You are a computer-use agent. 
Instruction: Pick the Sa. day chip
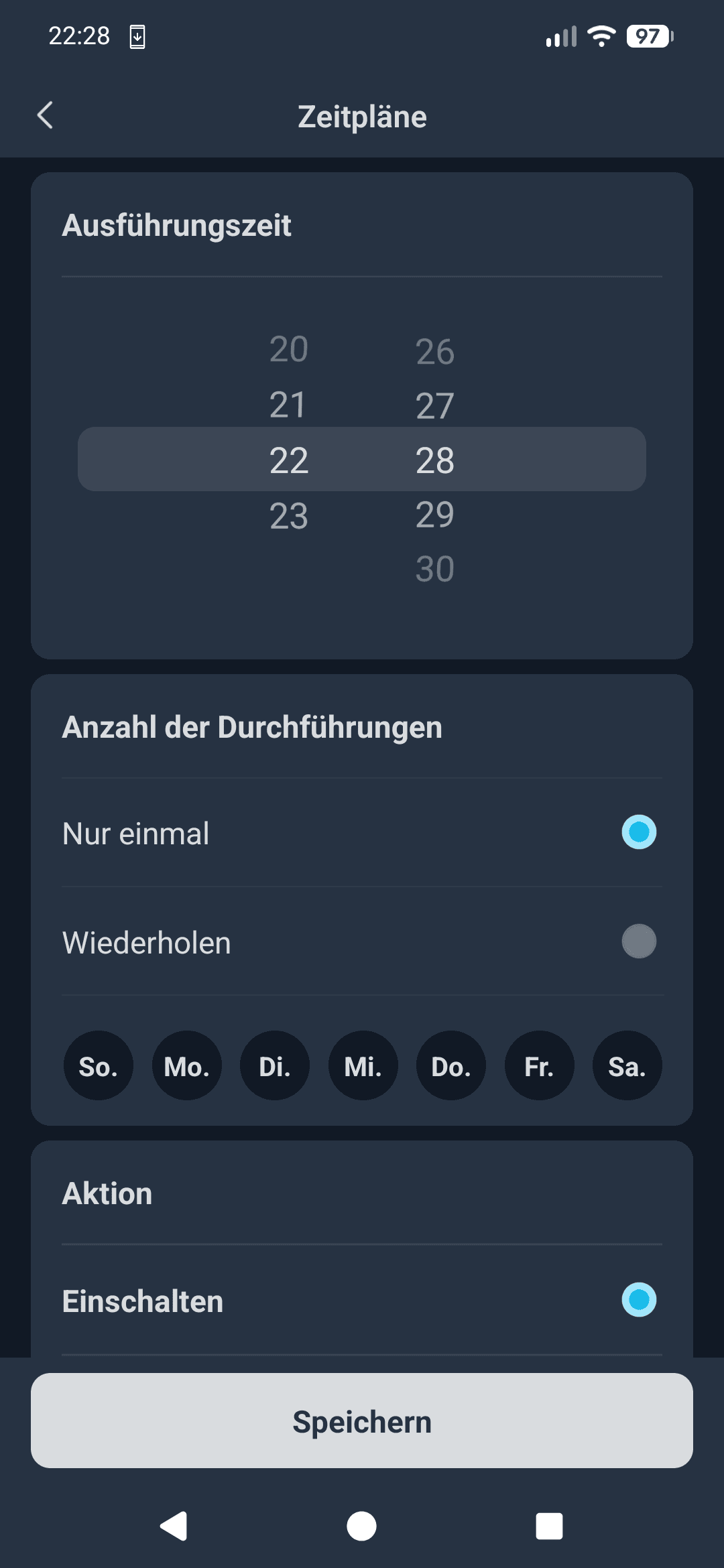point(627,1065)
